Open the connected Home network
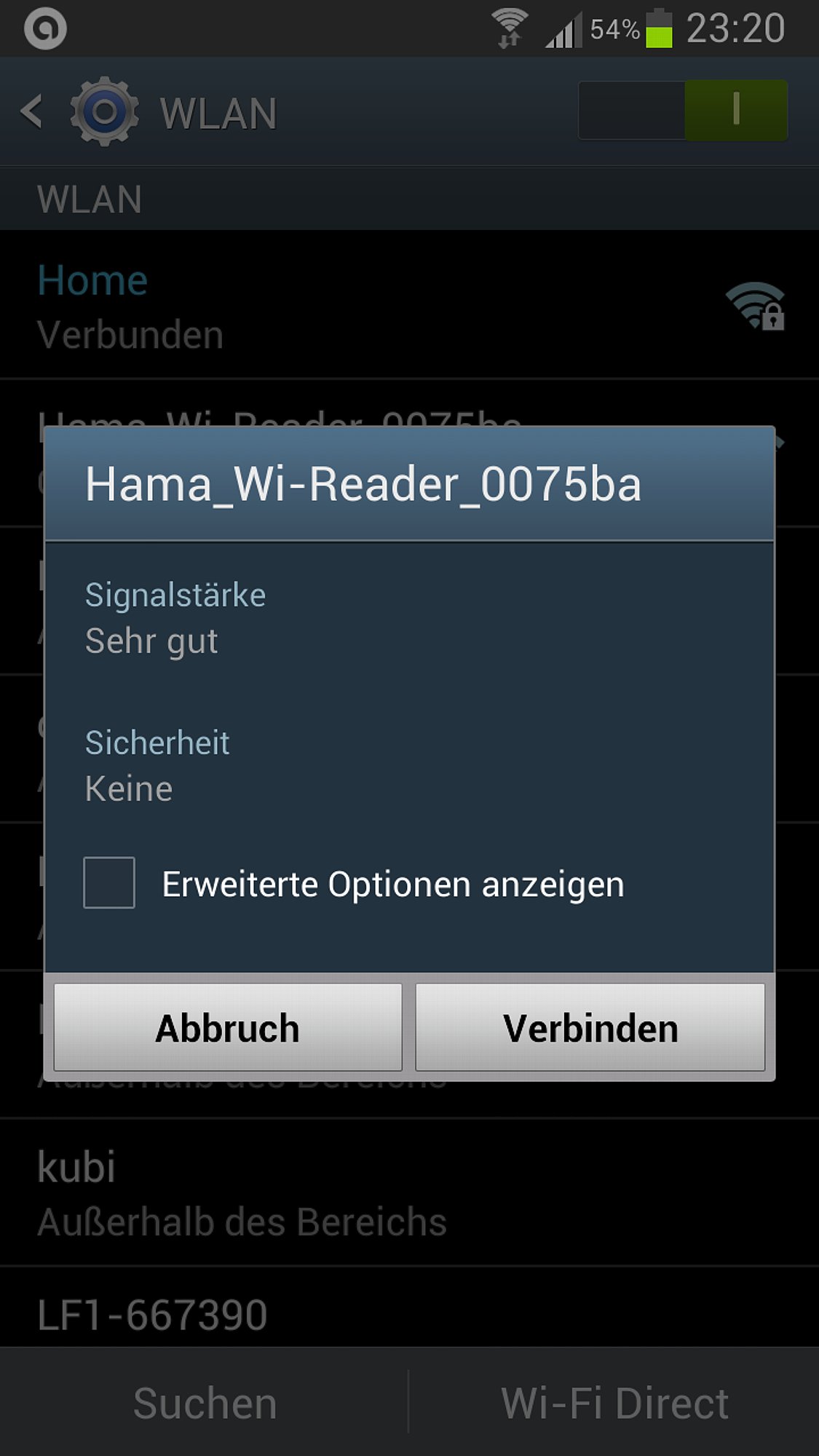This screenshot has width=819, height=1456. coord(409,306)
